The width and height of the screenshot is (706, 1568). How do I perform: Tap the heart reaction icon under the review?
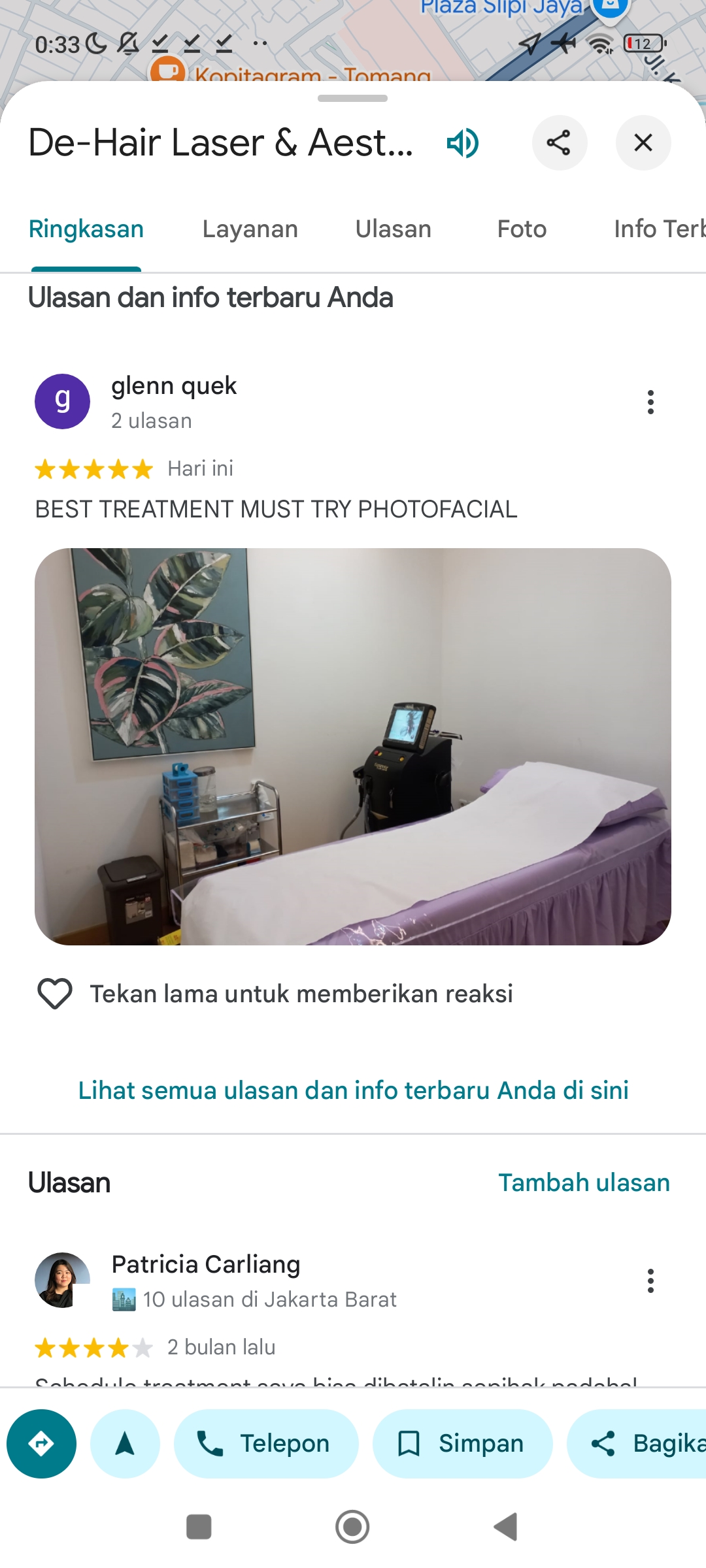pyautogui.click(x=55, y=994)
